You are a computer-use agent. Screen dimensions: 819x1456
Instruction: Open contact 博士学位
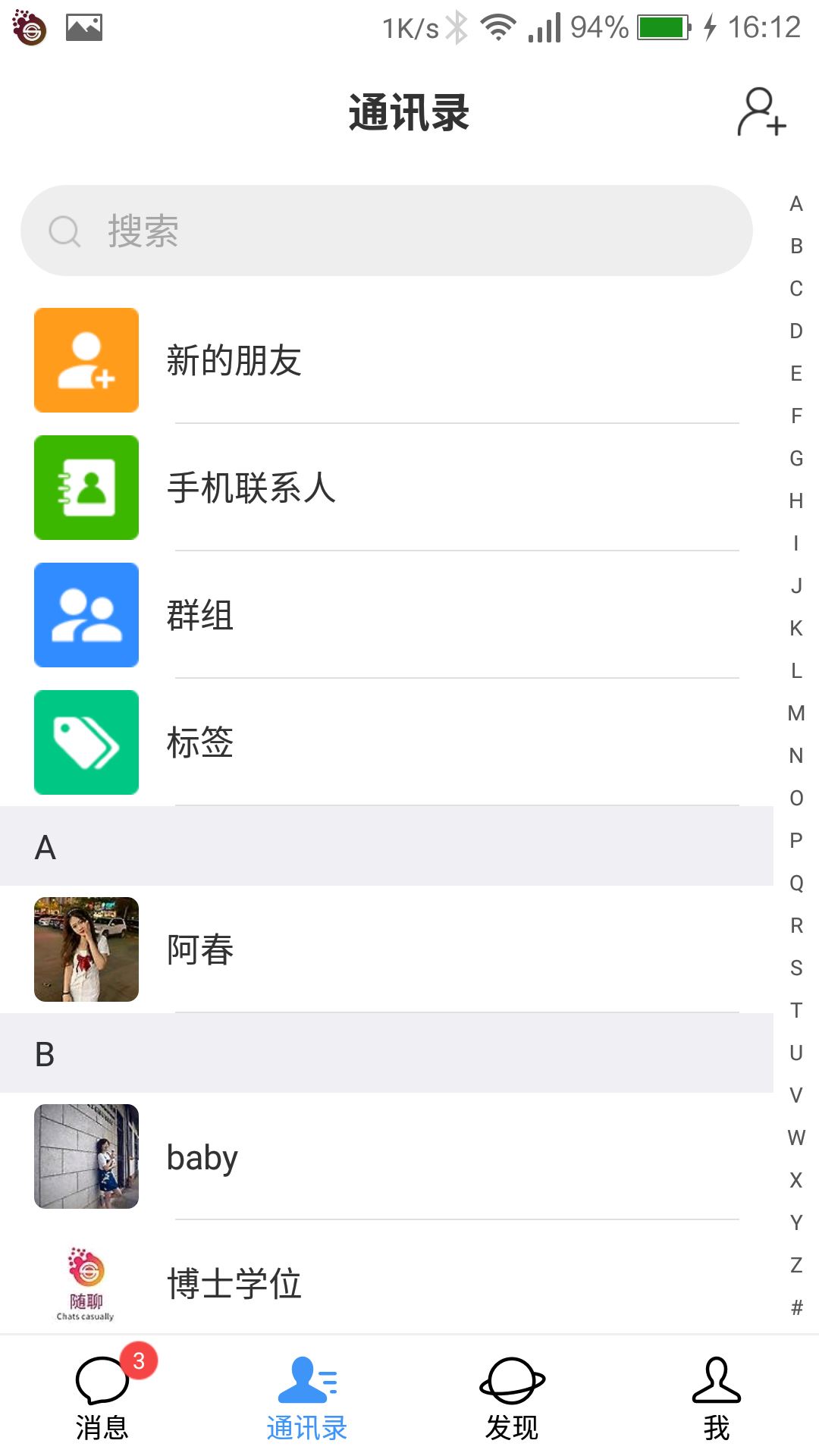387,1283
